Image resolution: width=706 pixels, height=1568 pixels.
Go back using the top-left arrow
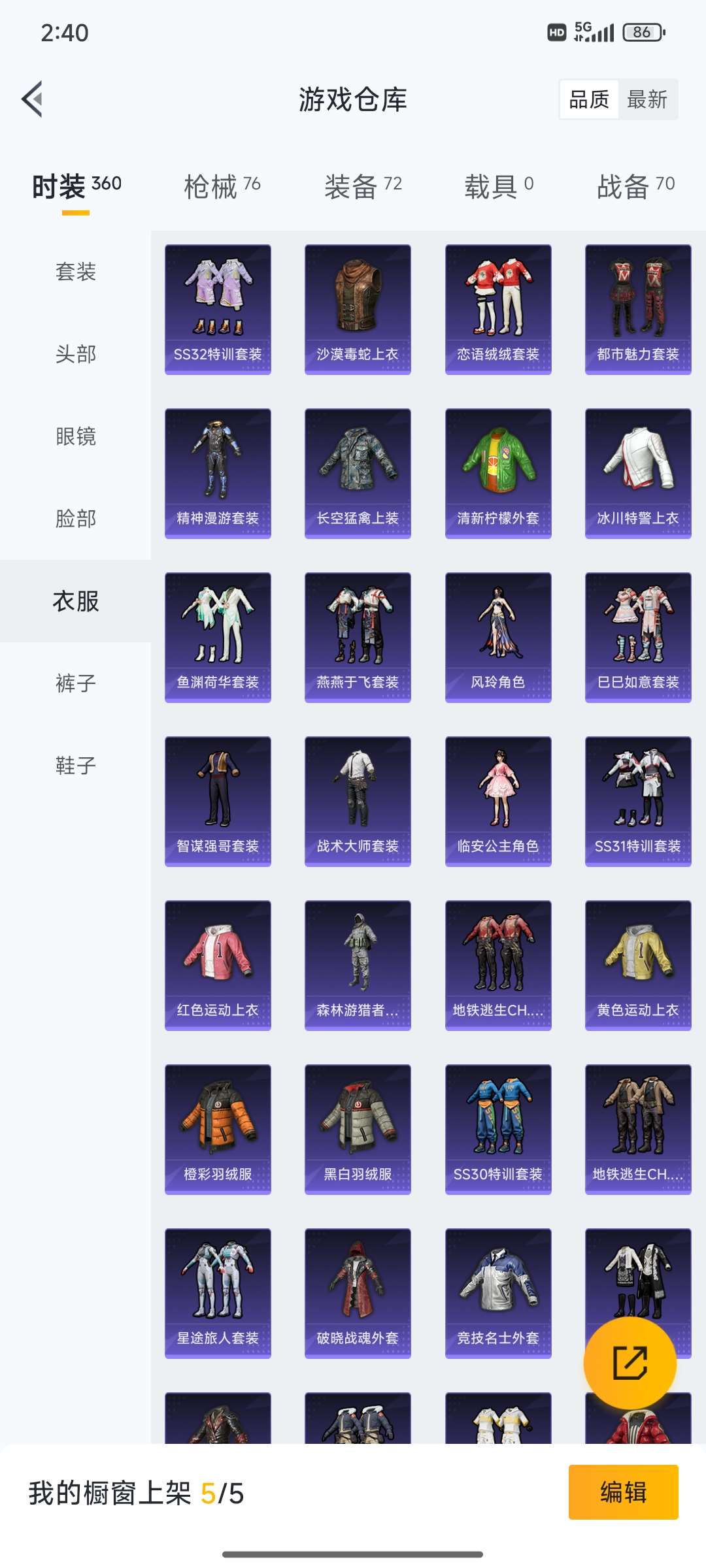pyautogui.click(x=33, y=99)
